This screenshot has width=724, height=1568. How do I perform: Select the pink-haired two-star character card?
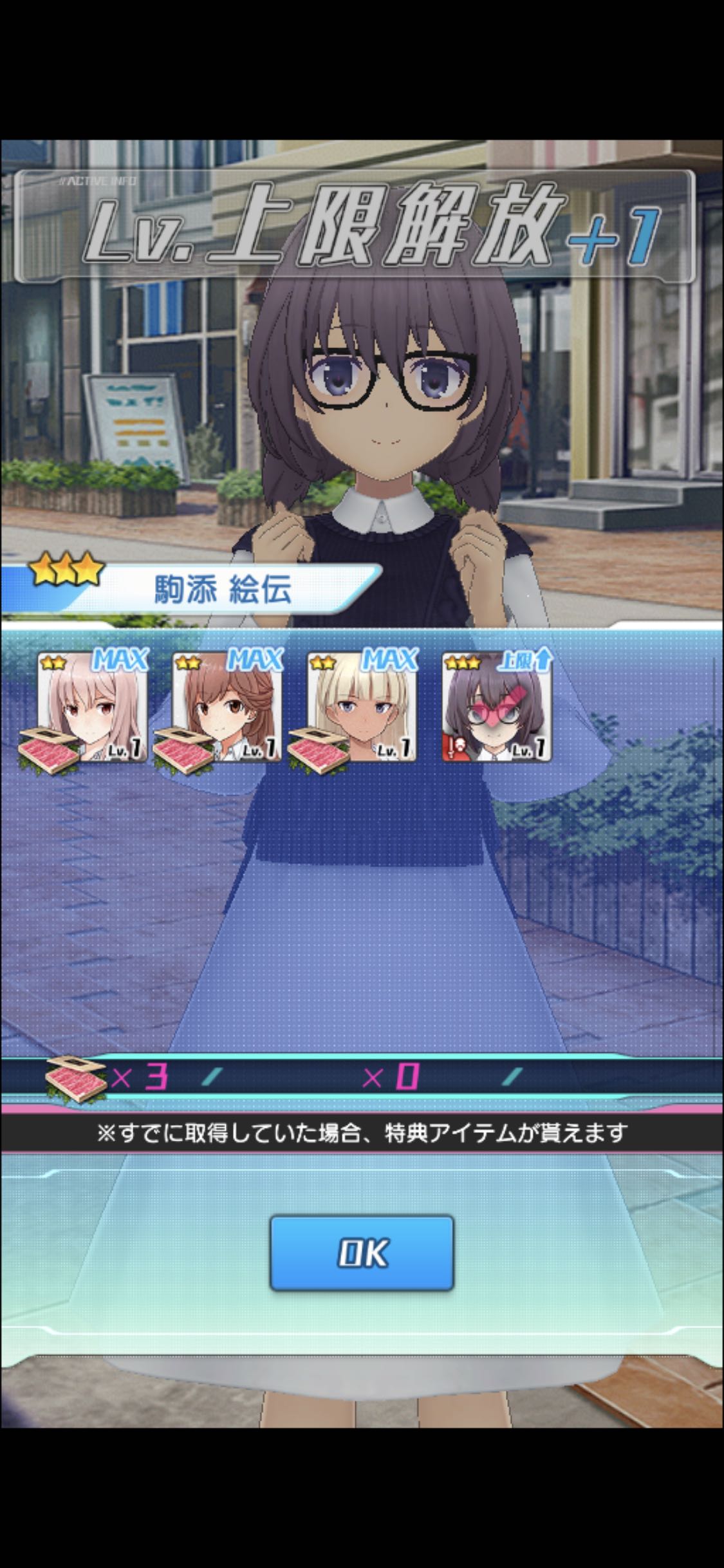[92, 707]
